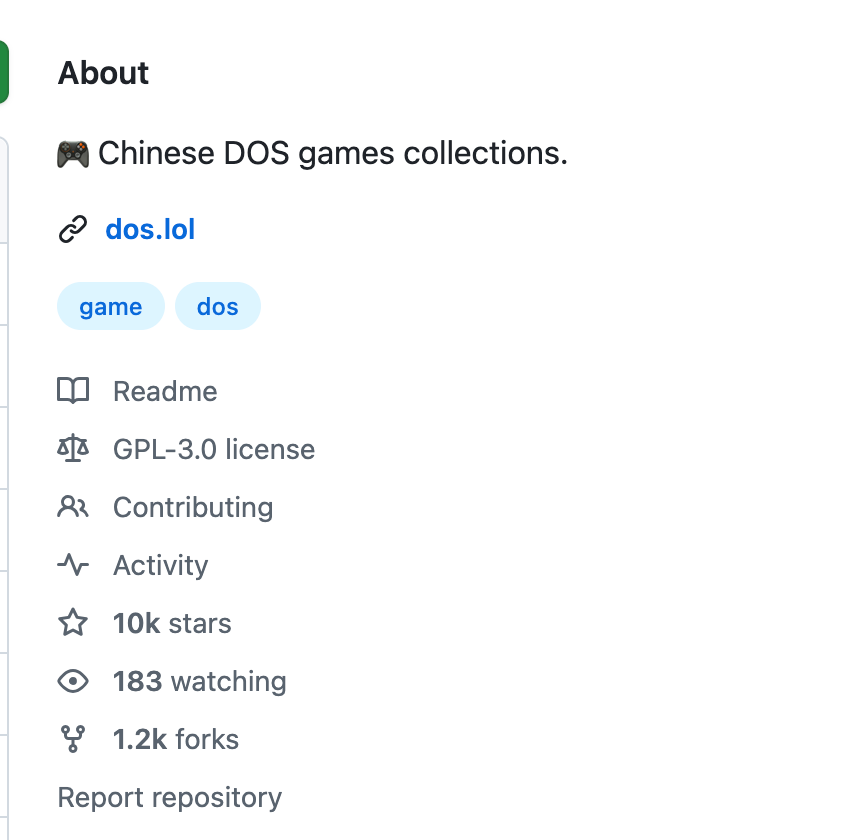View the GPL-3.0 license
Screen dimensions: 844x840
pos(213,449)
